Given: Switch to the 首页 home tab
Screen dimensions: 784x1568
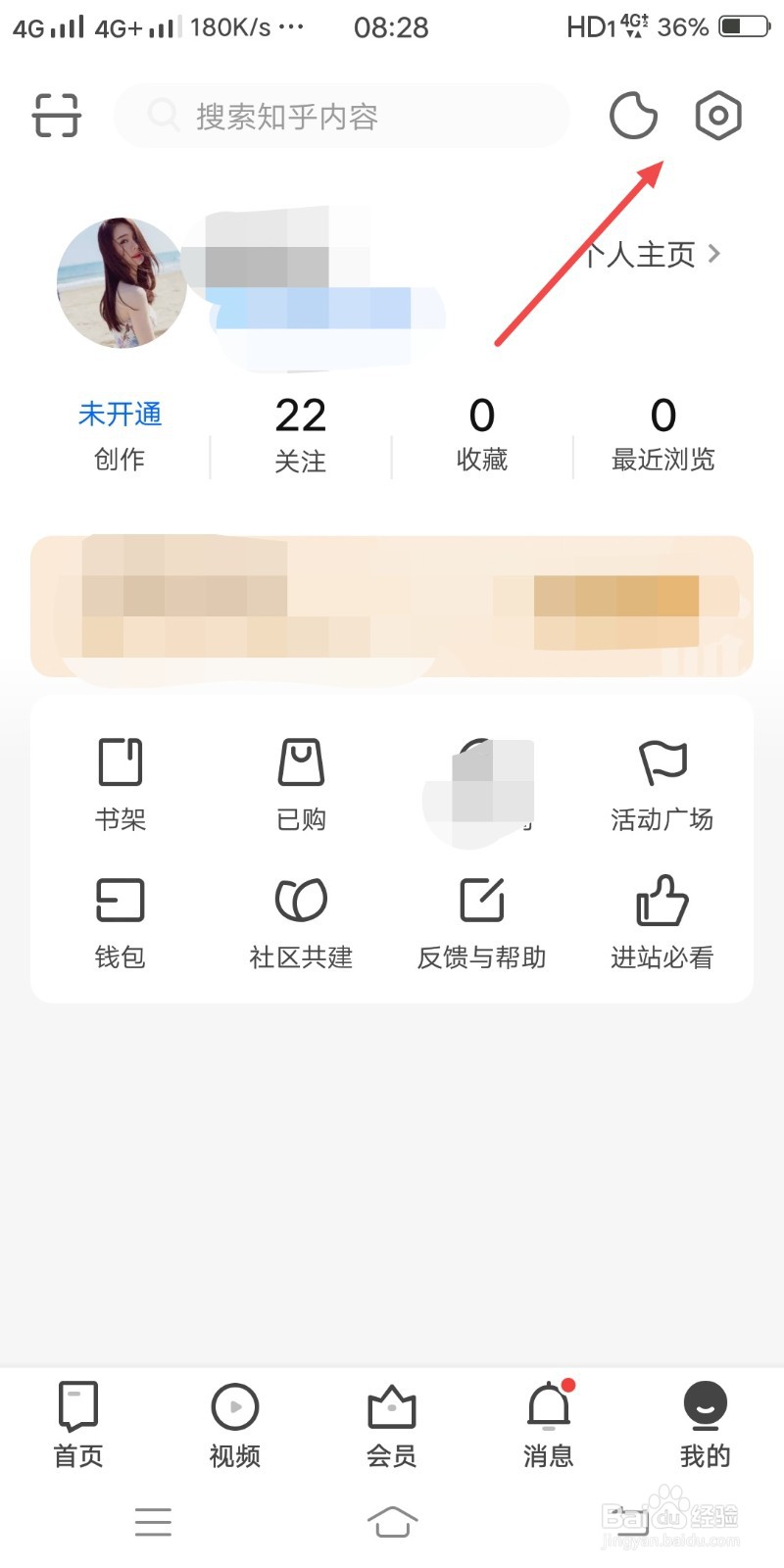Looking at the screenshot, I should 78,1424.
